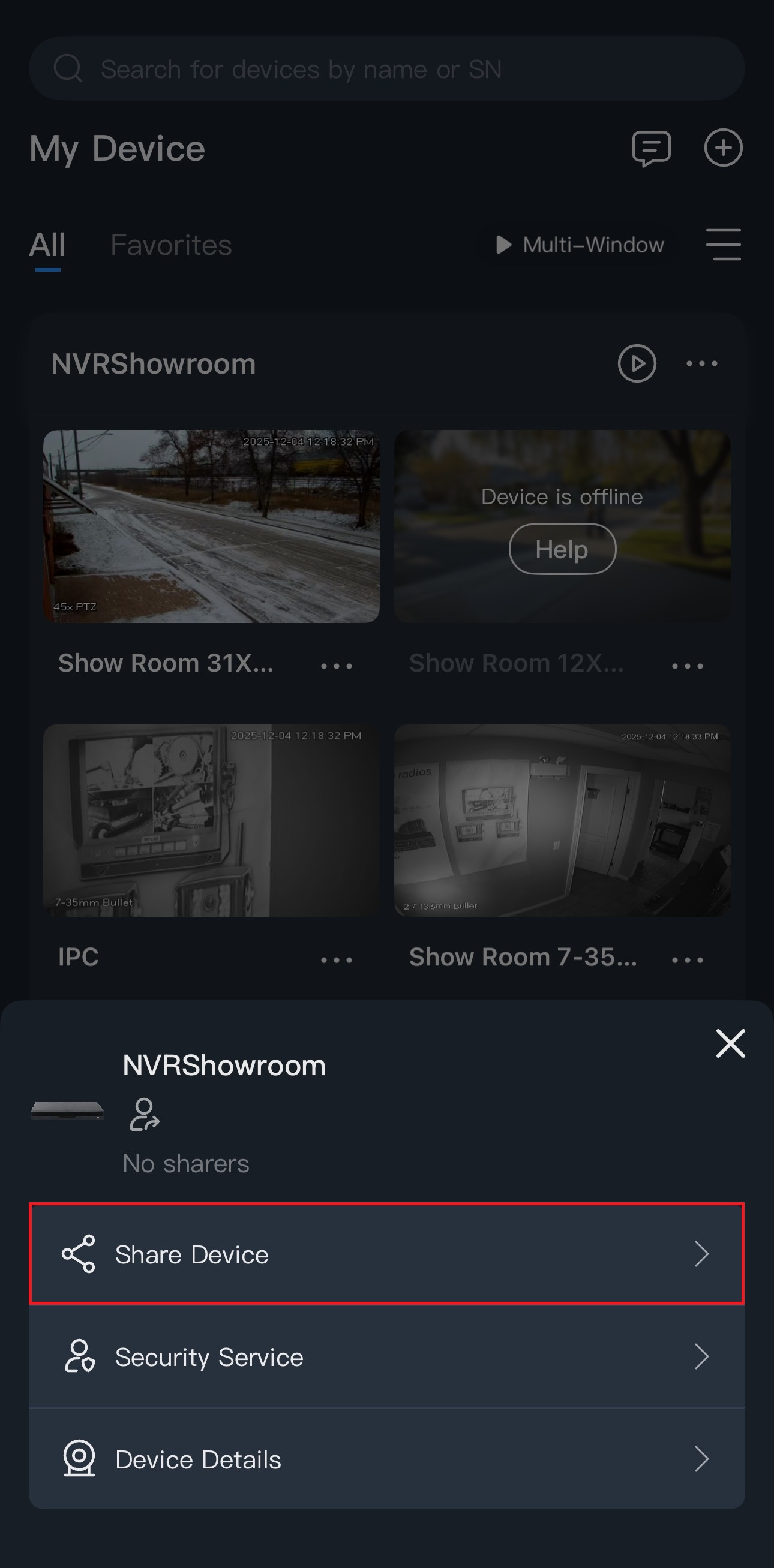This screenshot has height=1568, width=774.
Task: Open the messages icon beside My Device
Action: tap(652, 148)
